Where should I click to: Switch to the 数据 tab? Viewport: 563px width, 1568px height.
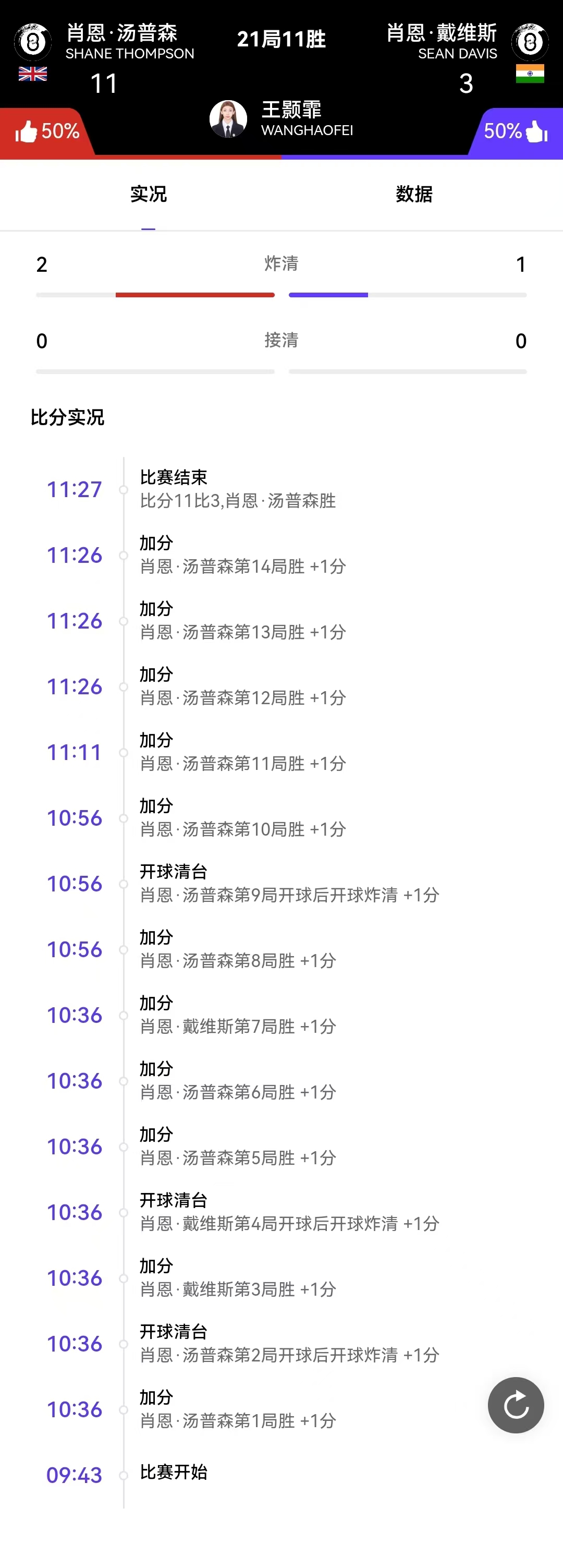point(413,194)
